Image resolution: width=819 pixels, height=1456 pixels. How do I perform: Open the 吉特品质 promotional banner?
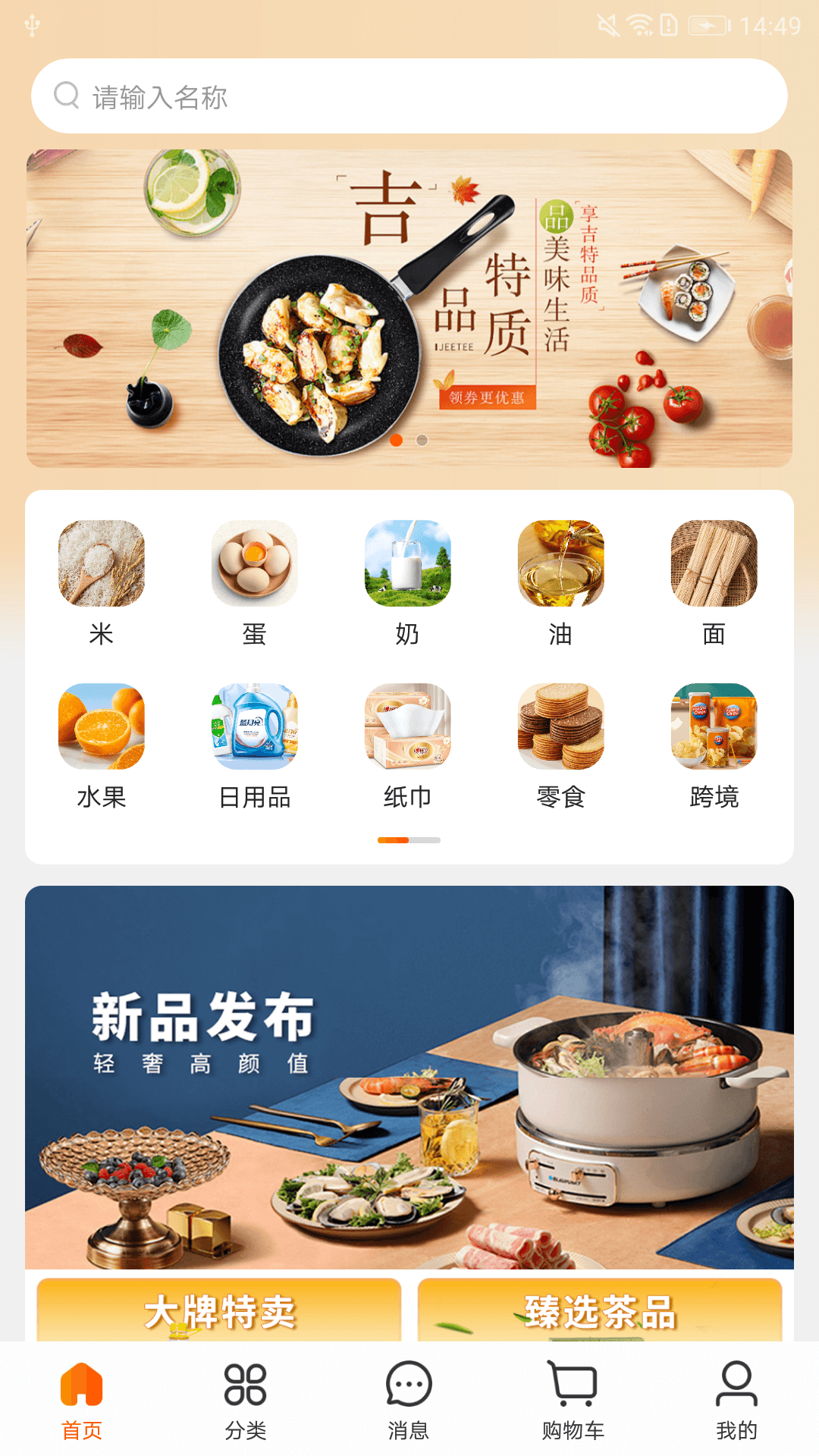coord(409,308)
